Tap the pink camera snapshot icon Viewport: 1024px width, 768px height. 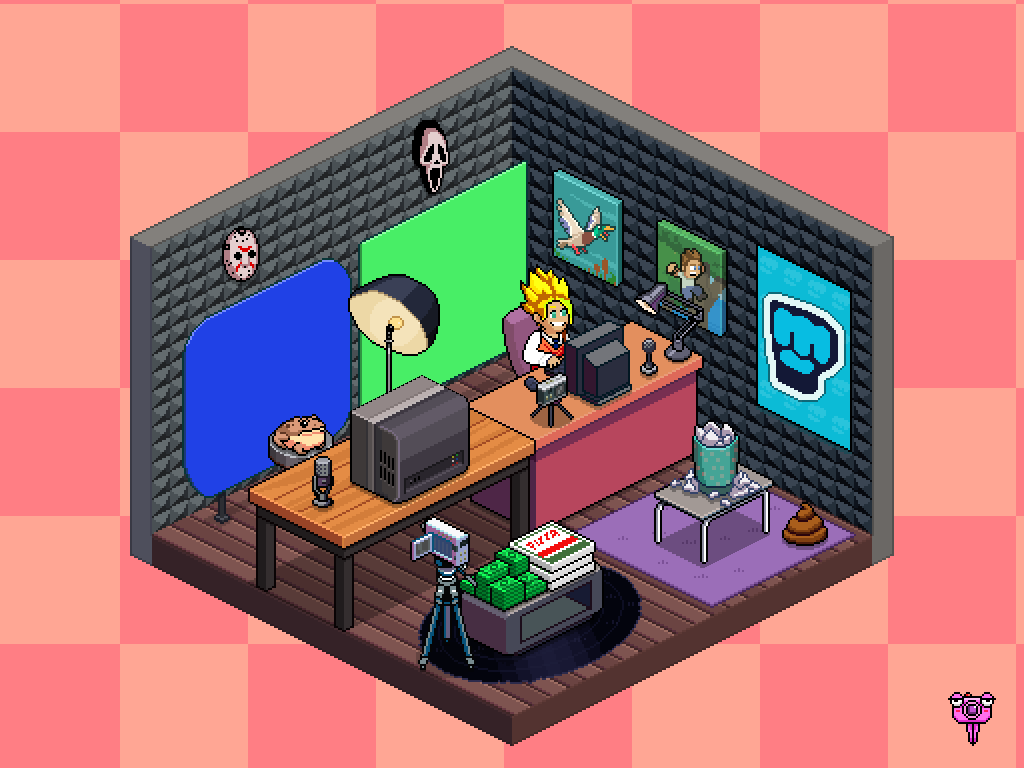click(971, 713)
